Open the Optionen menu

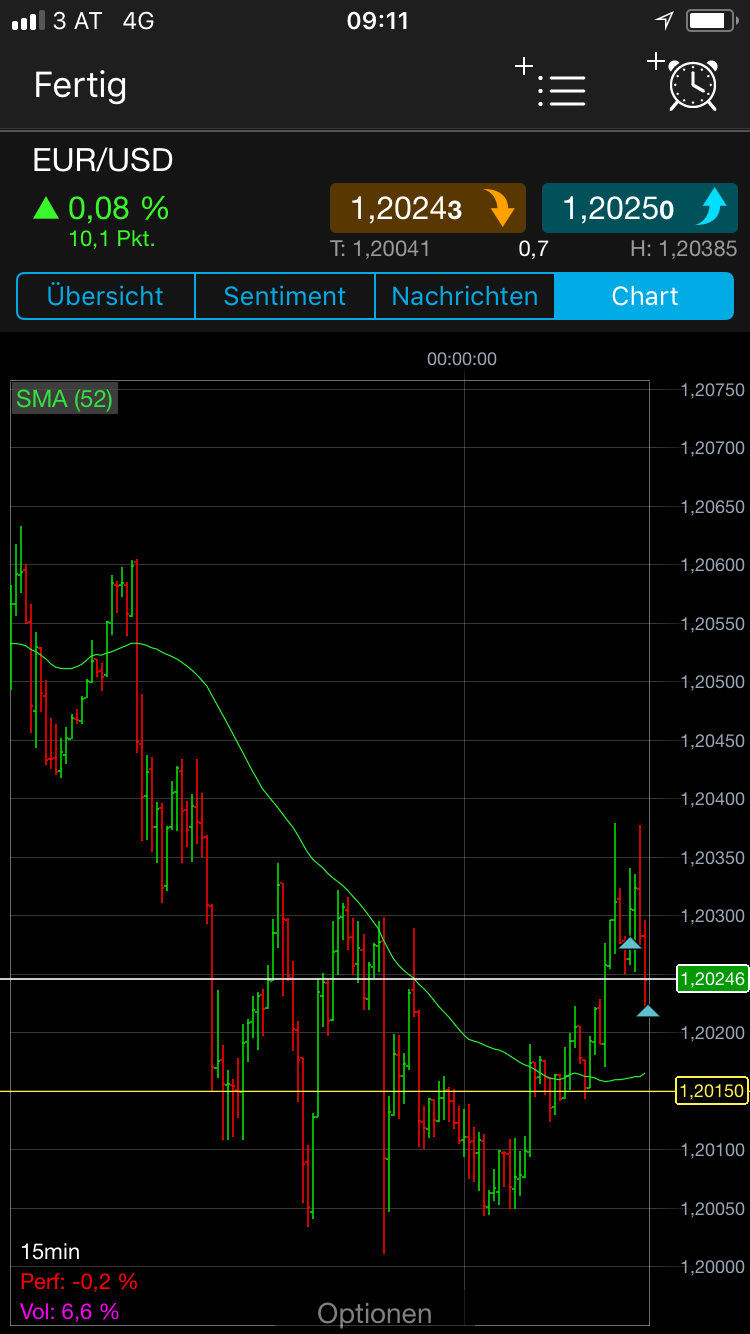(374, 1312)
